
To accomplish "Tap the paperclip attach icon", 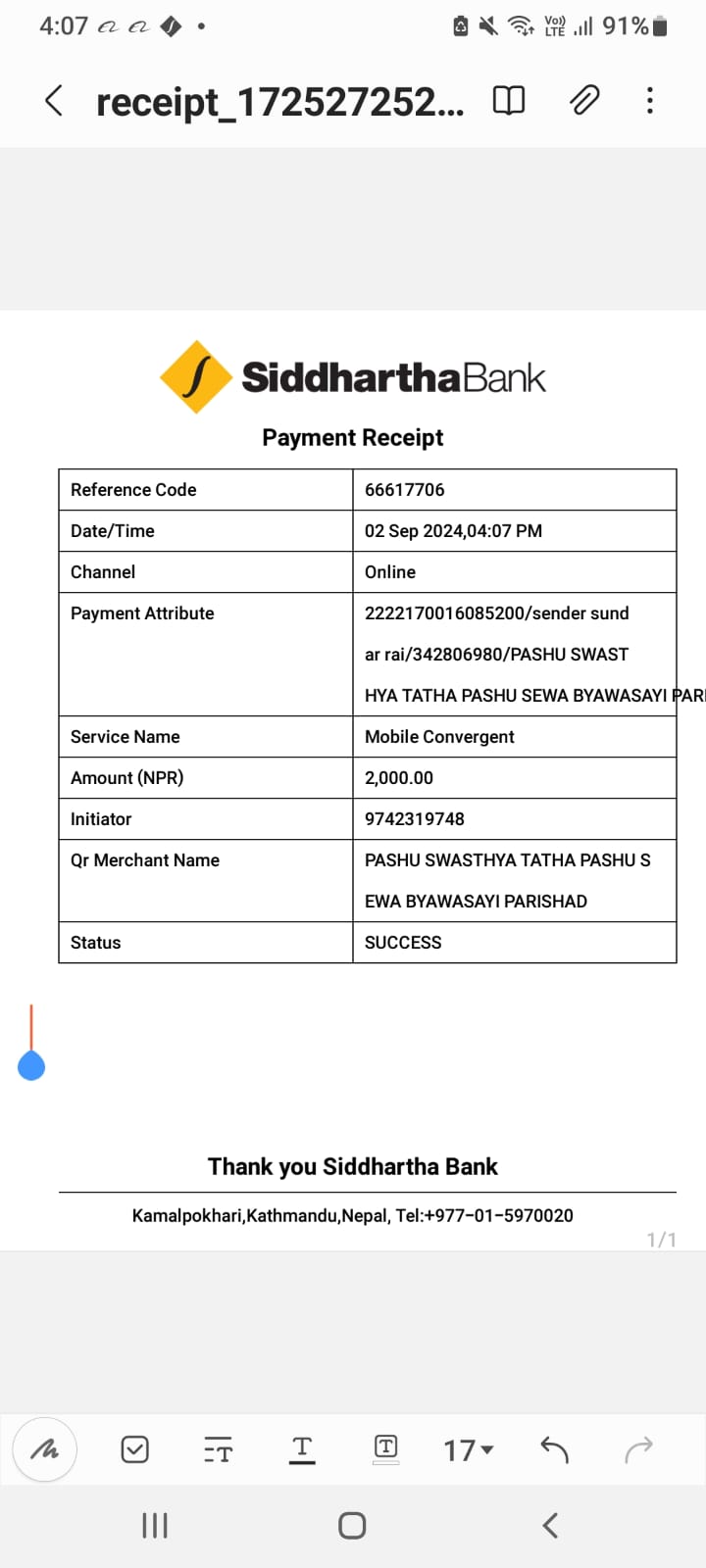I will coord(584,100).
